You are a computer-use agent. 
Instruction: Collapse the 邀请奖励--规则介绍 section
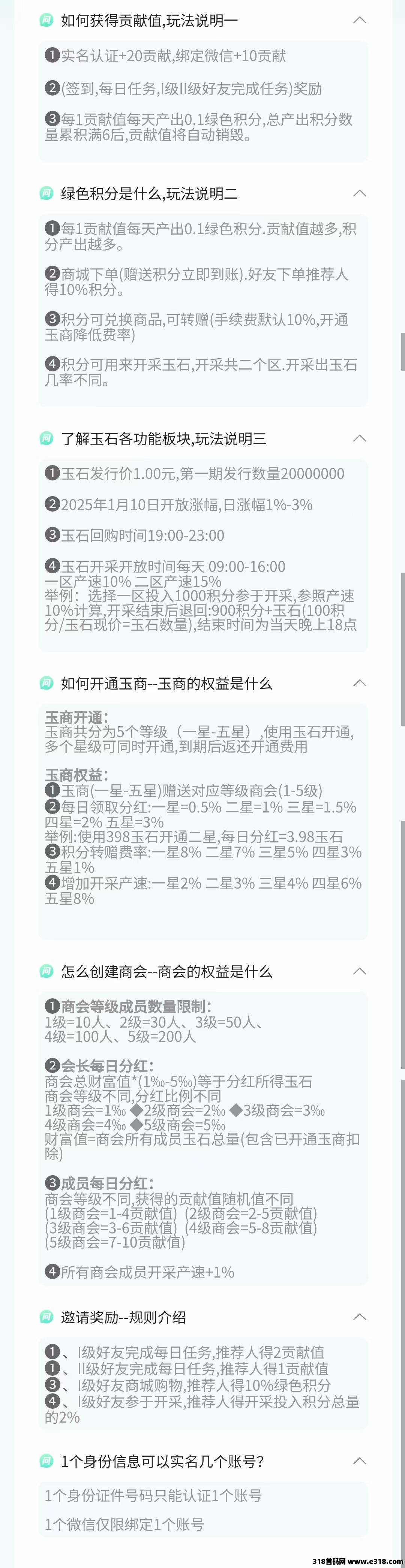tap(359, 1317)
